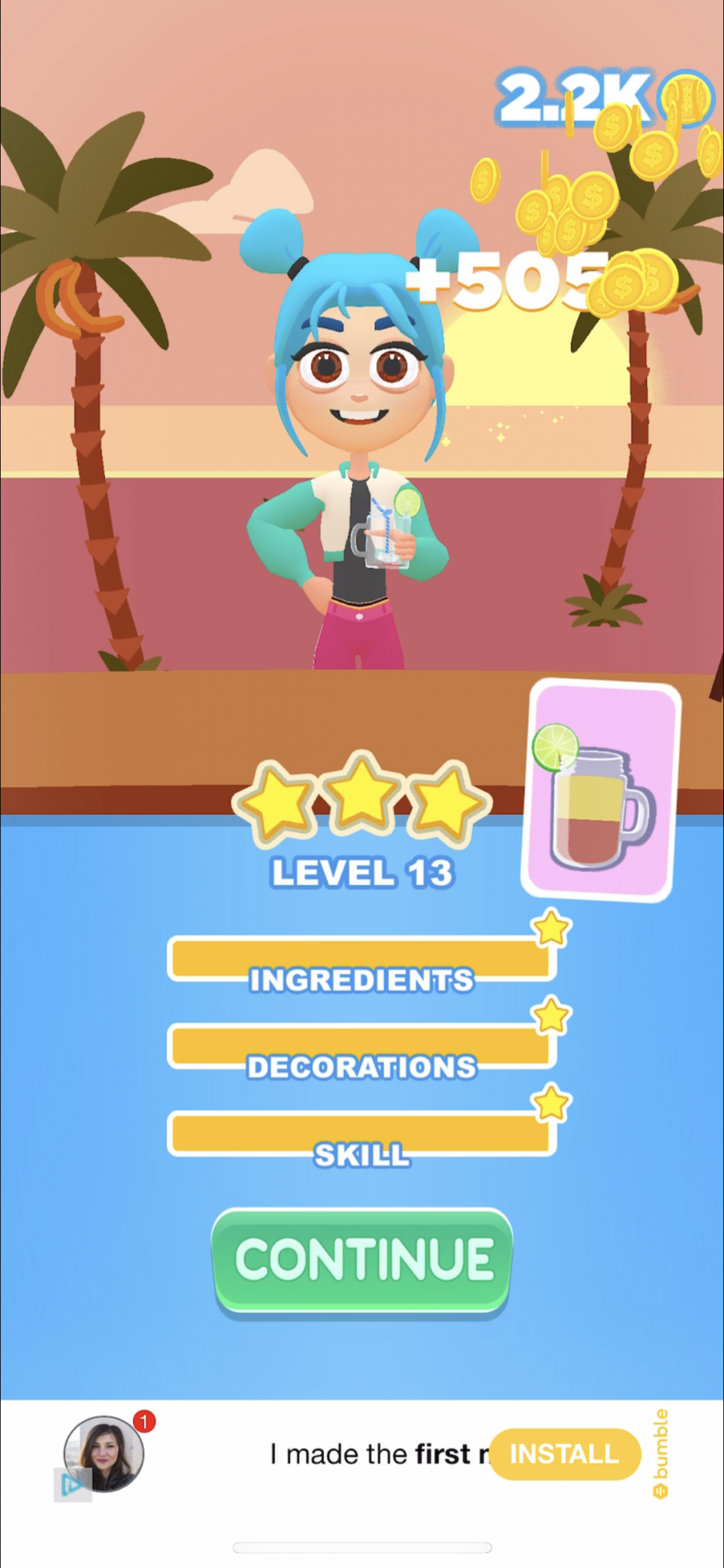Tap the gold coin currency icon
This screenshot has height=1568, width=724.
[683, 96]
